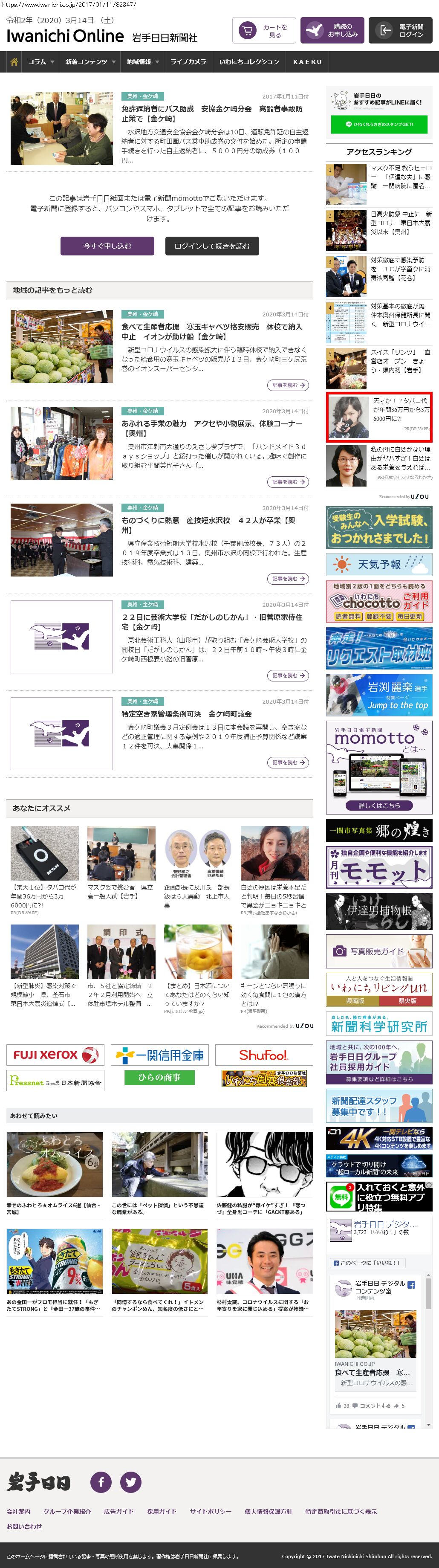This screenshot has height=1568, width=439.
Task: Expand the 地域情報 menu
Action: click(143, 62)
